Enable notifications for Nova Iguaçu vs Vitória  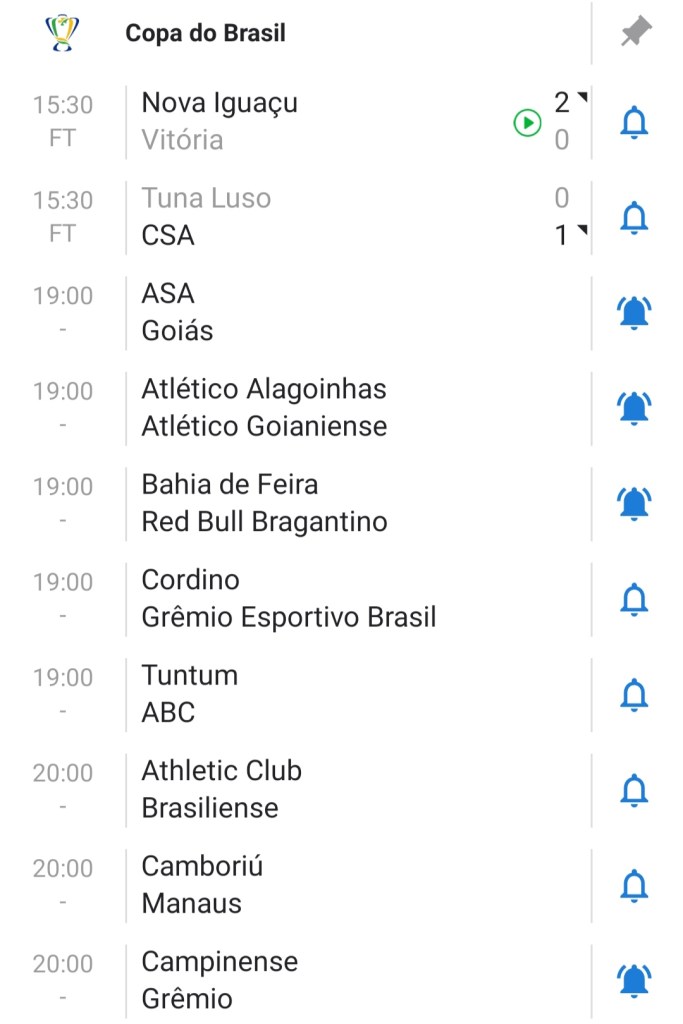click(x=635, y=122)
